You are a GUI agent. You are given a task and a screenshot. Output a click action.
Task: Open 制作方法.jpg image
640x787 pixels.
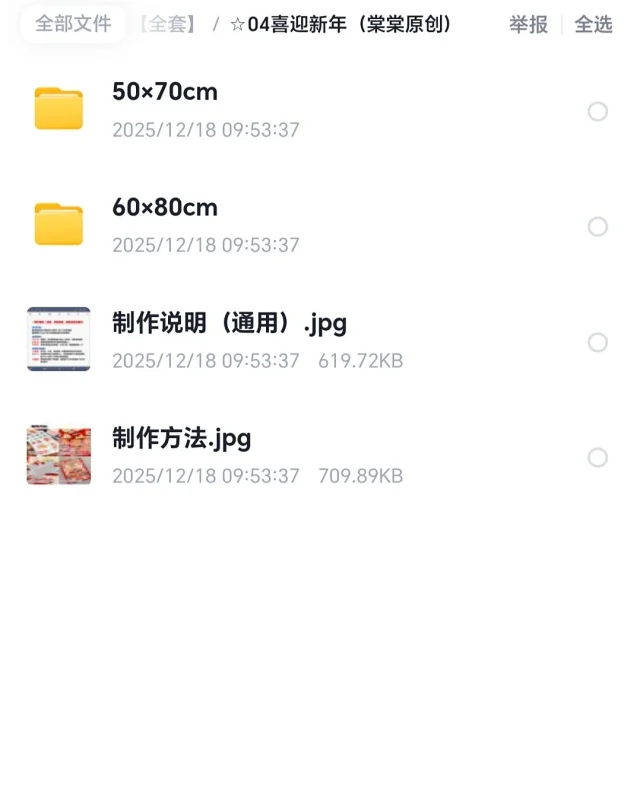[x=181, y=439]
